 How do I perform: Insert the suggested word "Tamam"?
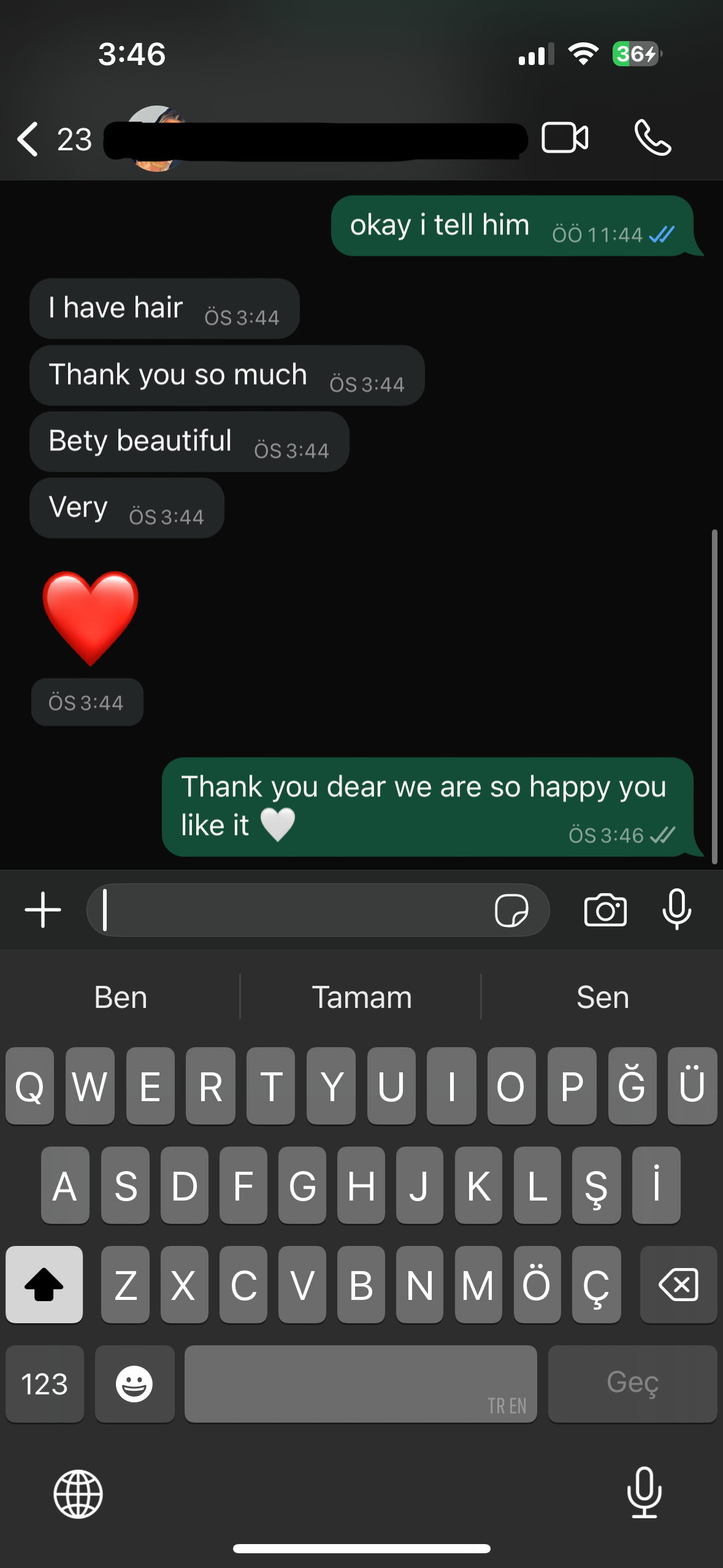pyautogui.click(x=361, y=997)
